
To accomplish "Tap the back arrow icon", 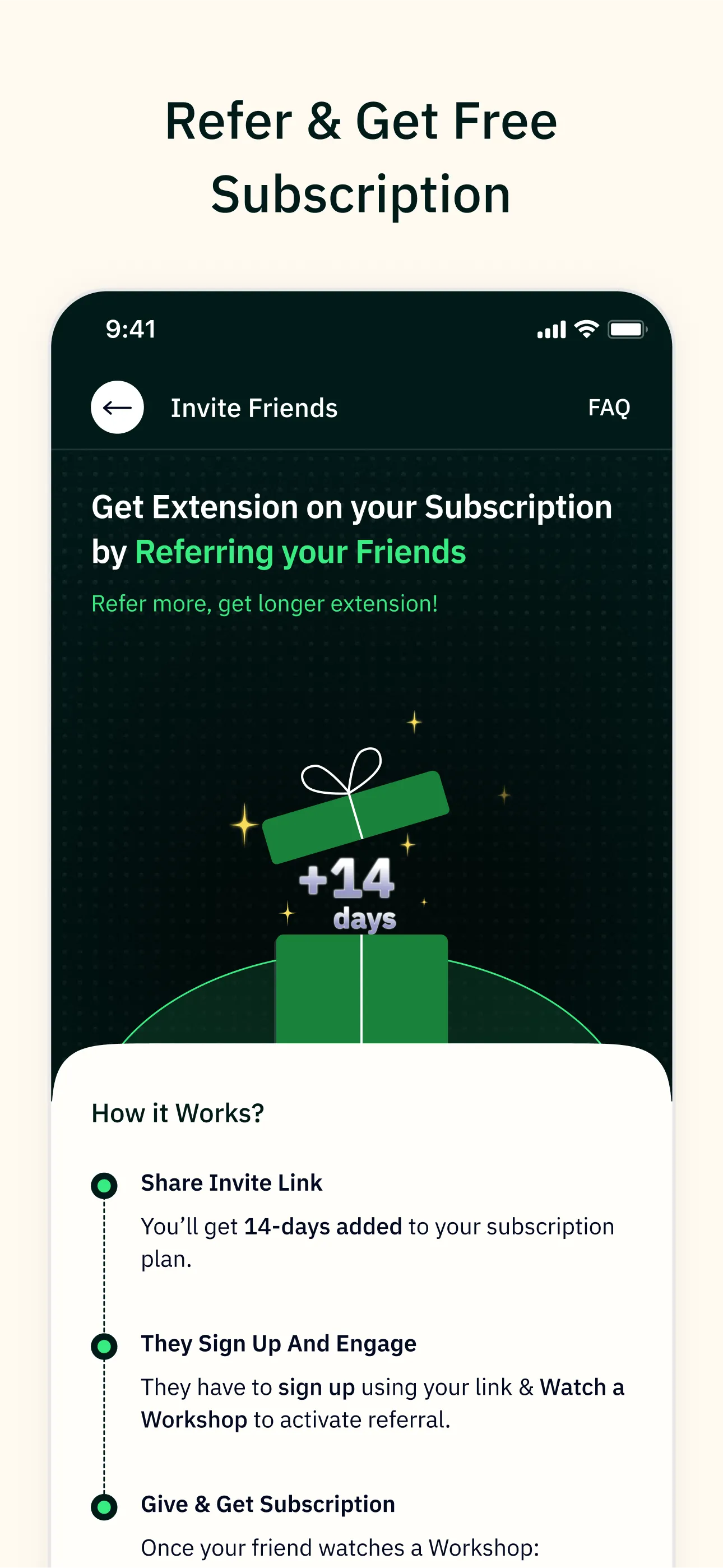I will point(117,408).
